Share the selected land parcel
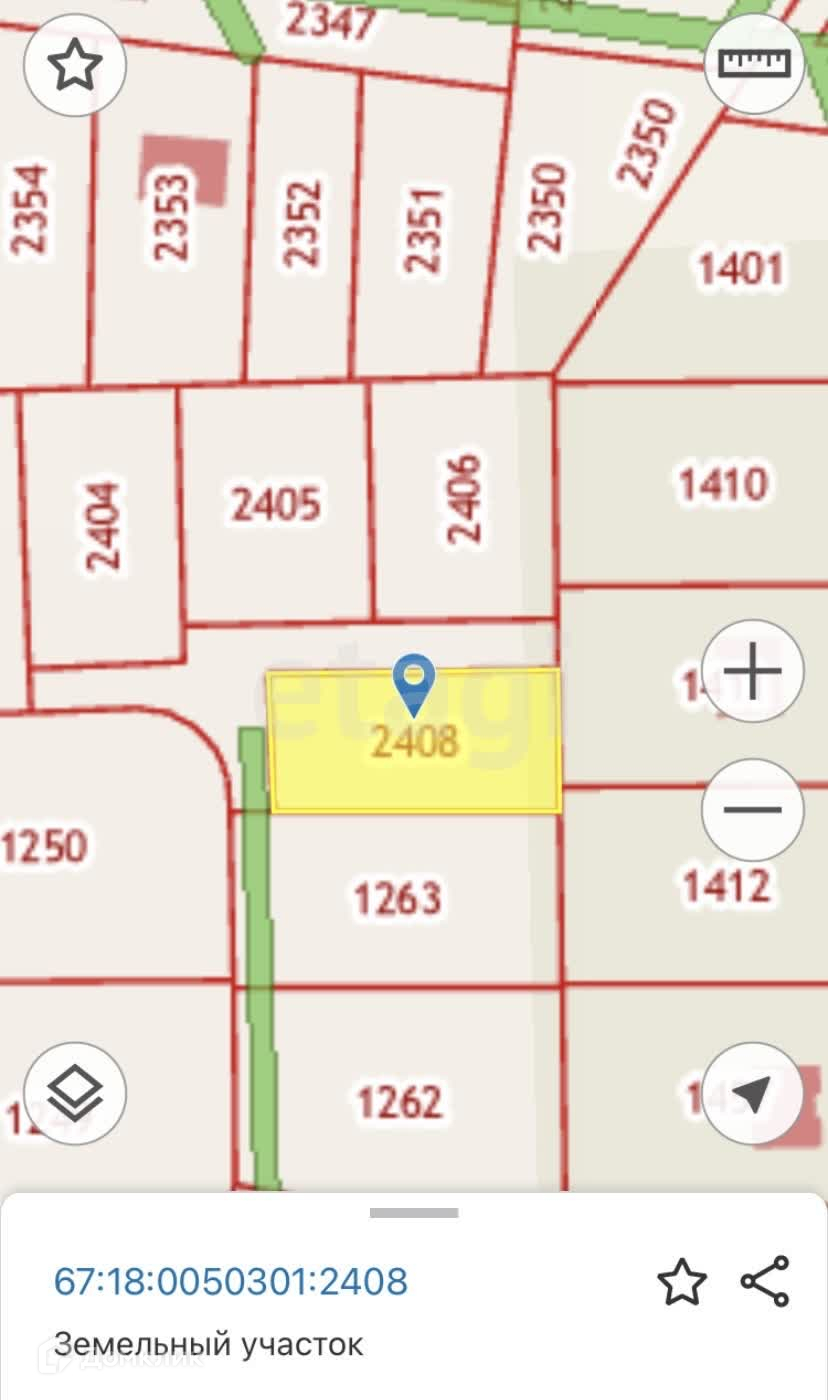This screenshot has height=1400, width=828. [765, 1281]
